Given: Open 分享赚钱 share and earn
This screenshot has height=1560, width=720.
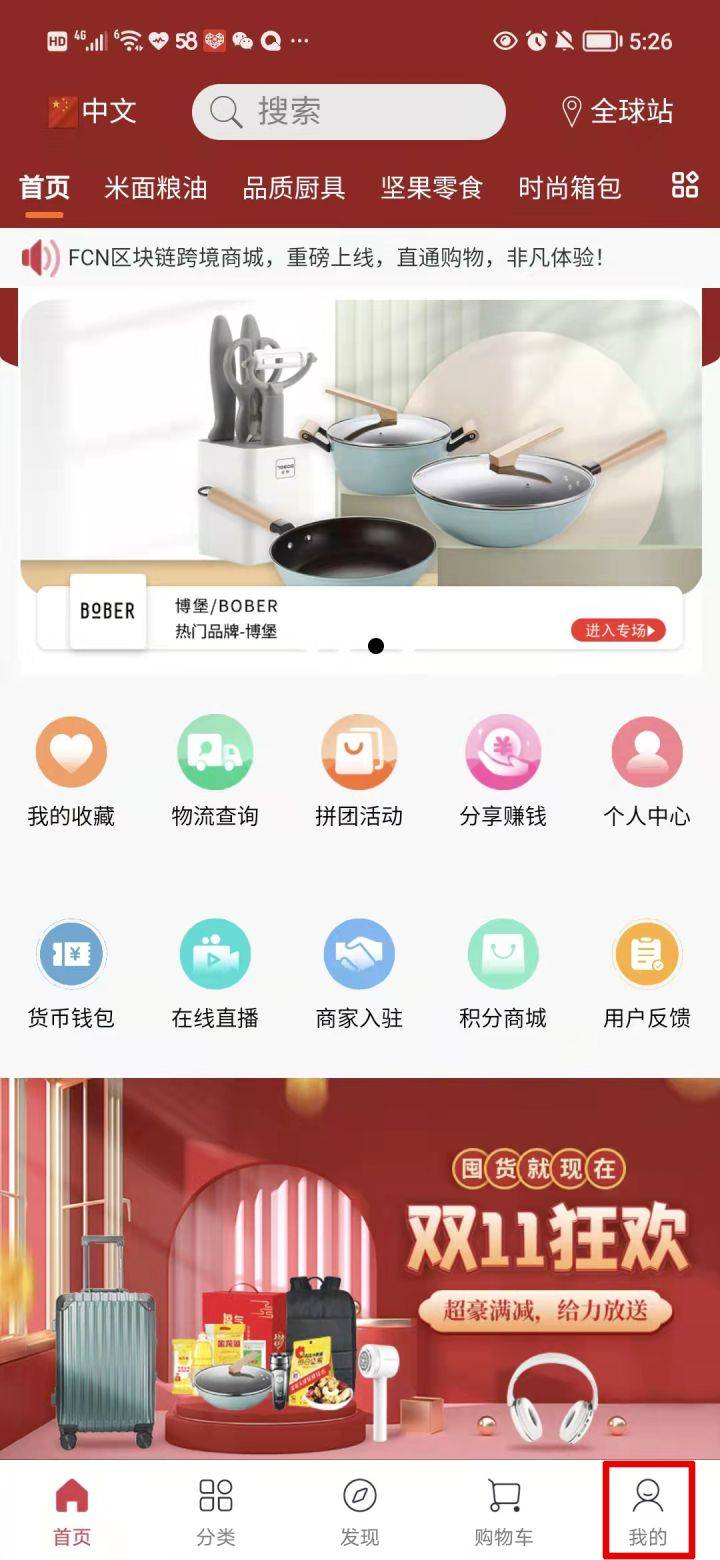Looking at the screenshot, I should click(x=503, y=772).
